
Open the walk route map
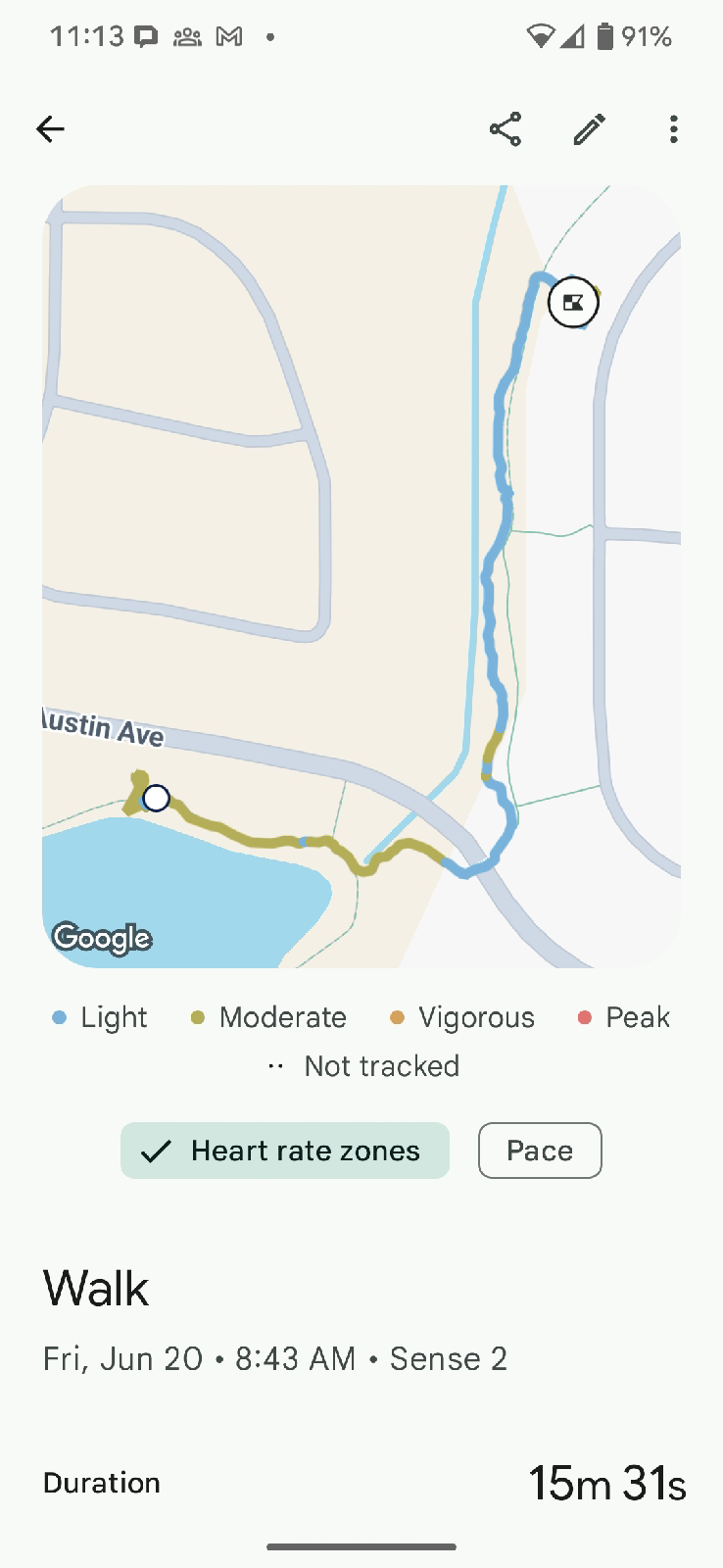point(361,576)
